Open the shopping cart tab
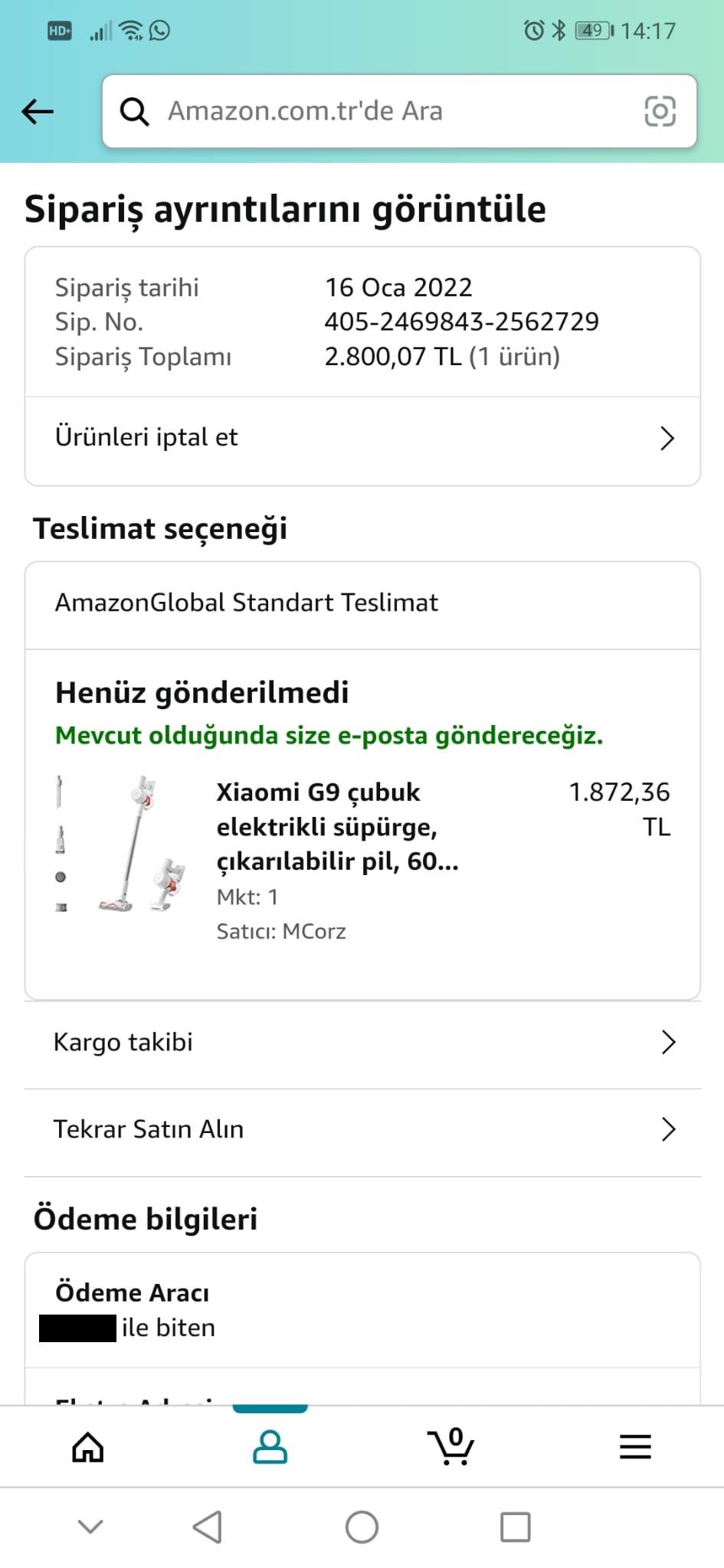The width and height of the screenshot is (724, 1568). point(451,1447)
